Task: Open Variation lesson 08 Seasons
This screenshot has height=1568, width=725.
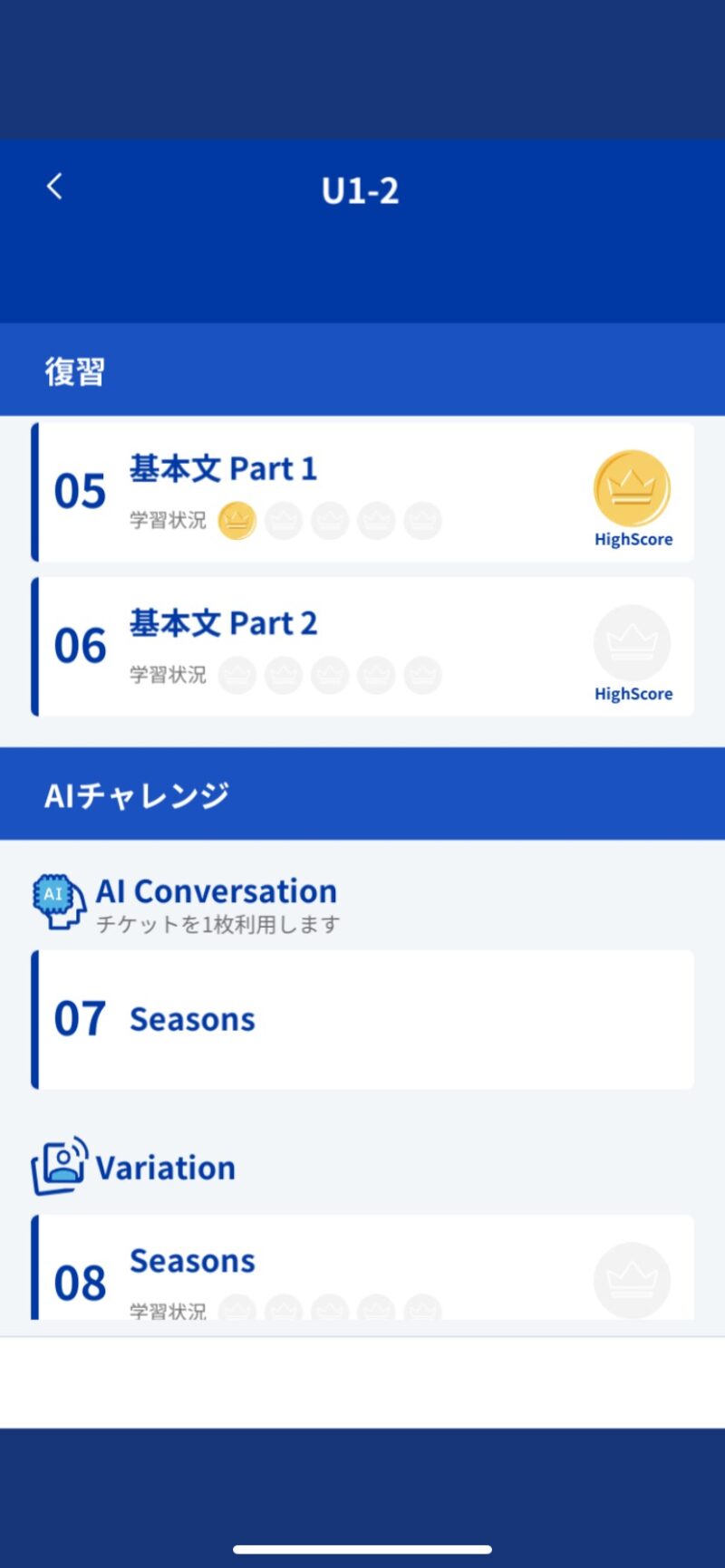Action: pyautogui.click(x=362, y=1268)
